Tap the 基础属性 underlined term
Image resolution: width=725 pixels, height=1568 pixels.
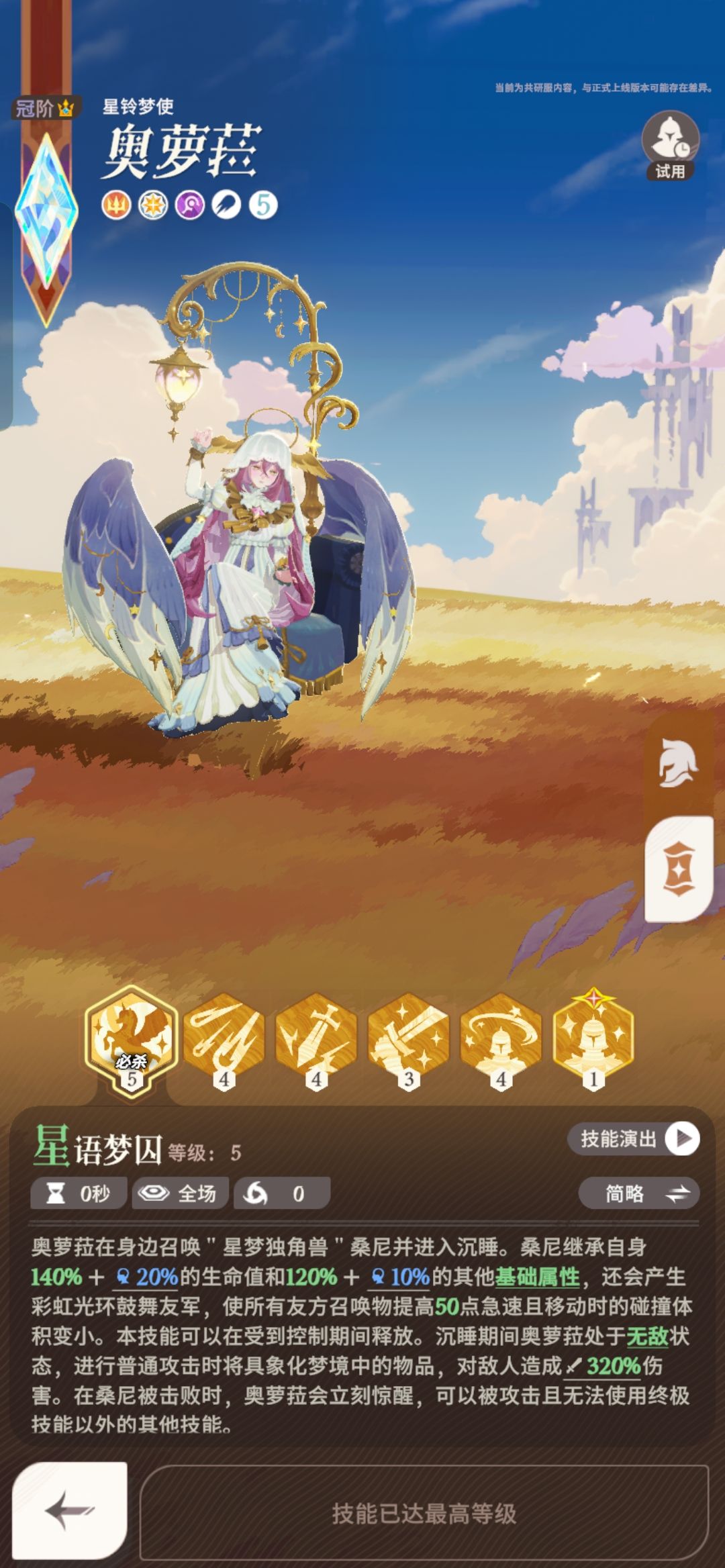(537, 1277)
